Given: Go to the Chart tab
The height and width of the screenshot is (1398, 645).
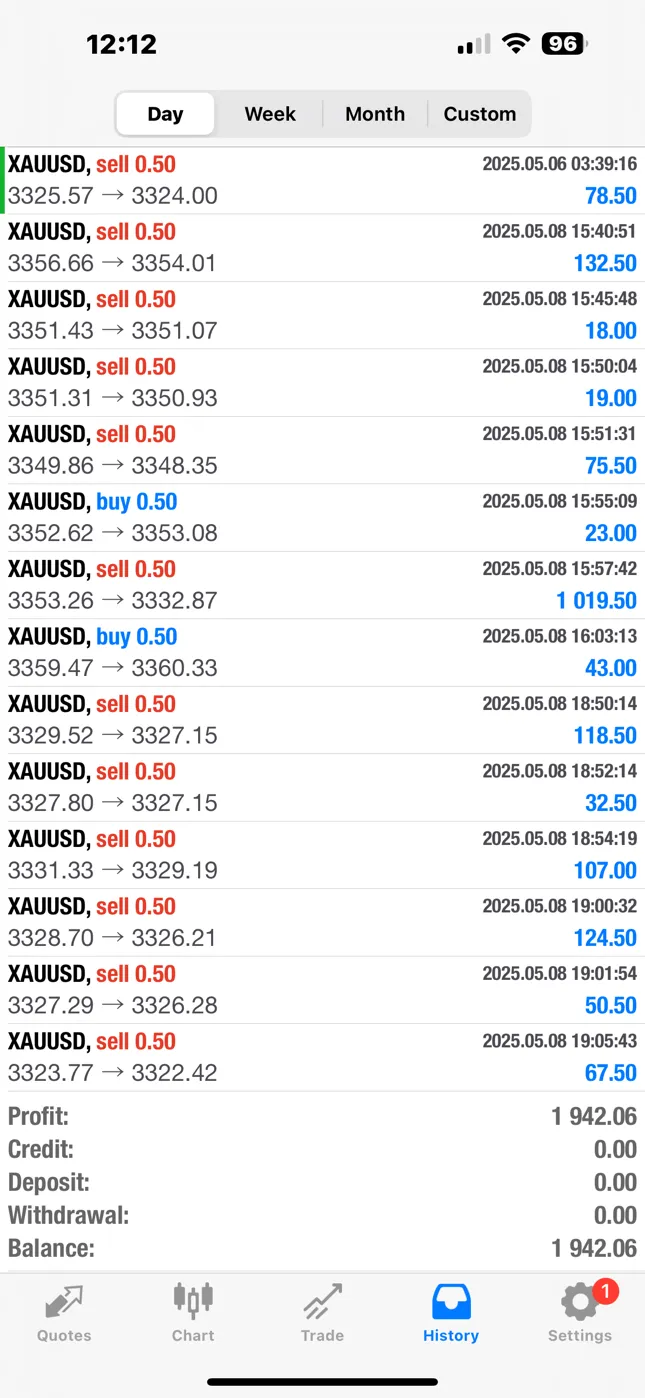Looking at the screenshot, I should (x=193, y=1313).
